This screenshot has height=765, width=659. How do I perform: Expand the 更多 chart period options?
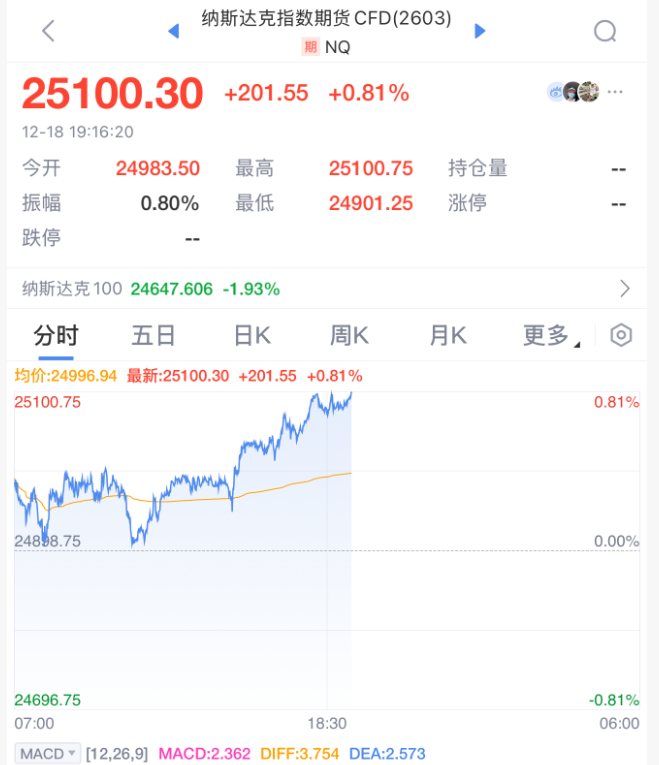[549, 335]
